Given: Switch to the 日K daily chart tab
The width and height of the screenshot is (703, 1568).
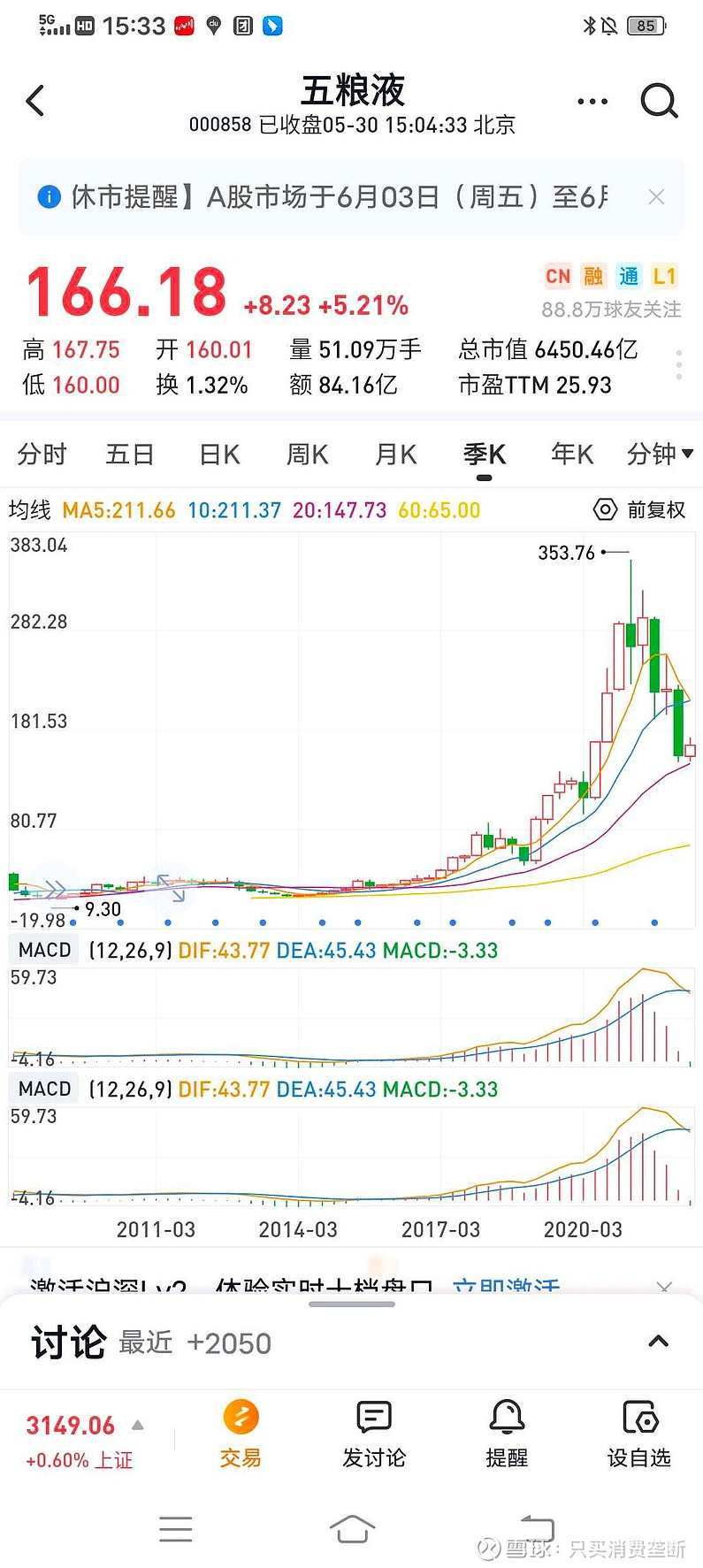Looking at the screenshot, I should (218, 454).
